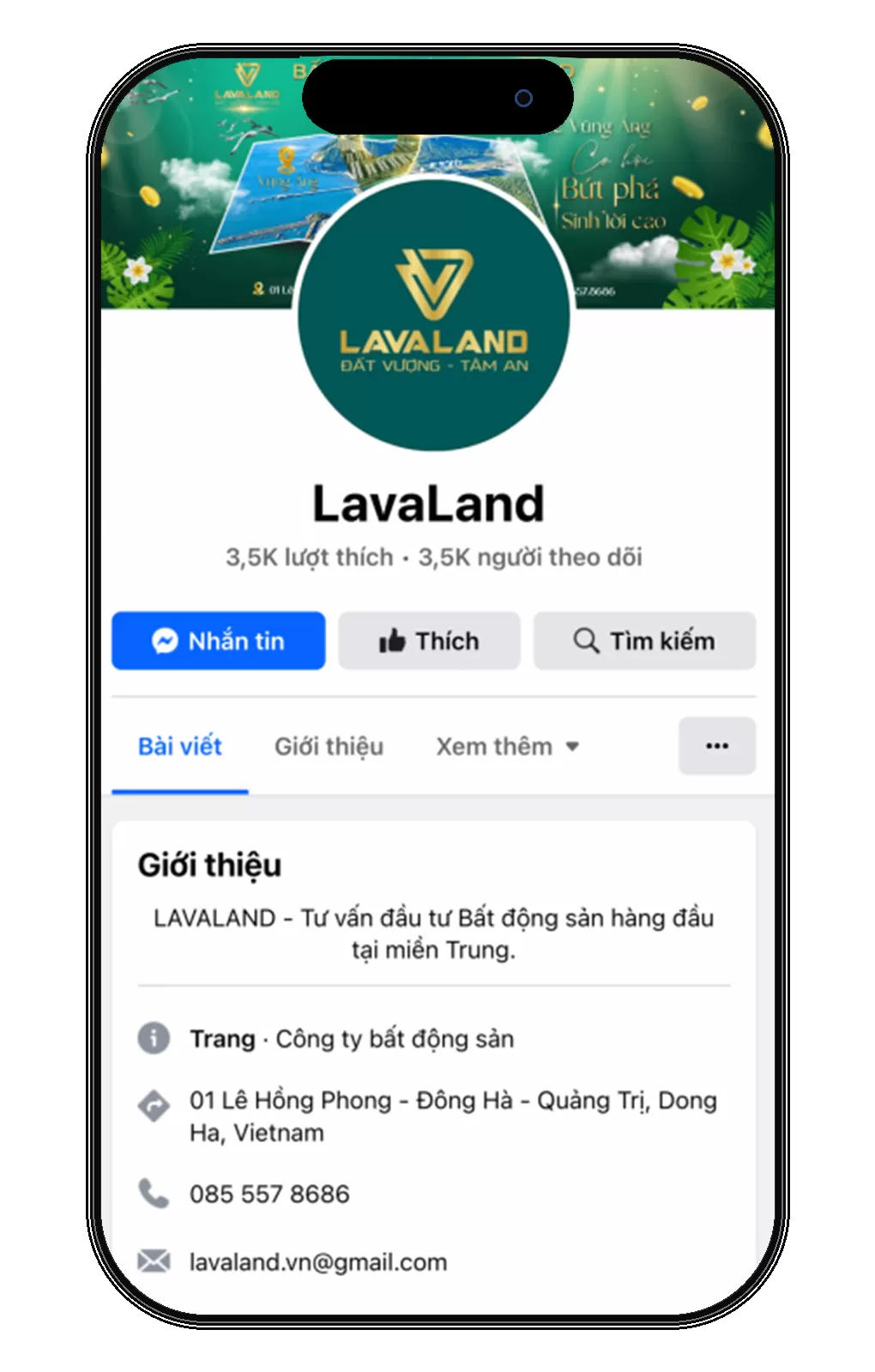Image resolution: width=875 pixels, height=1372 pixels.
Task: Email lavaland.vn@gmail.com
Action: pyautogui.click(x=318, y=1261)
